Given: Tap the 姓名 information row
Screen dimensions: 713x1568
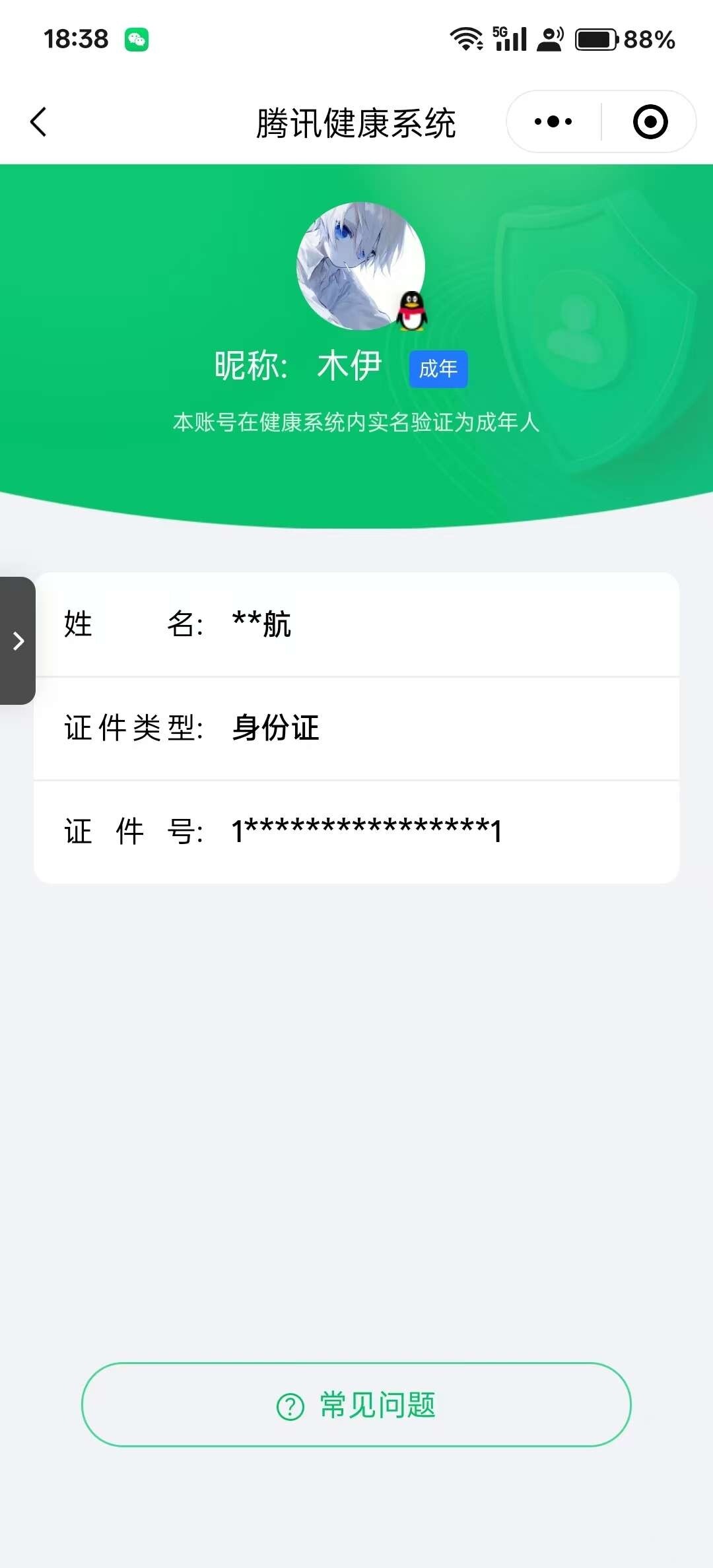Looking at the screenshot, I should 356,625.
